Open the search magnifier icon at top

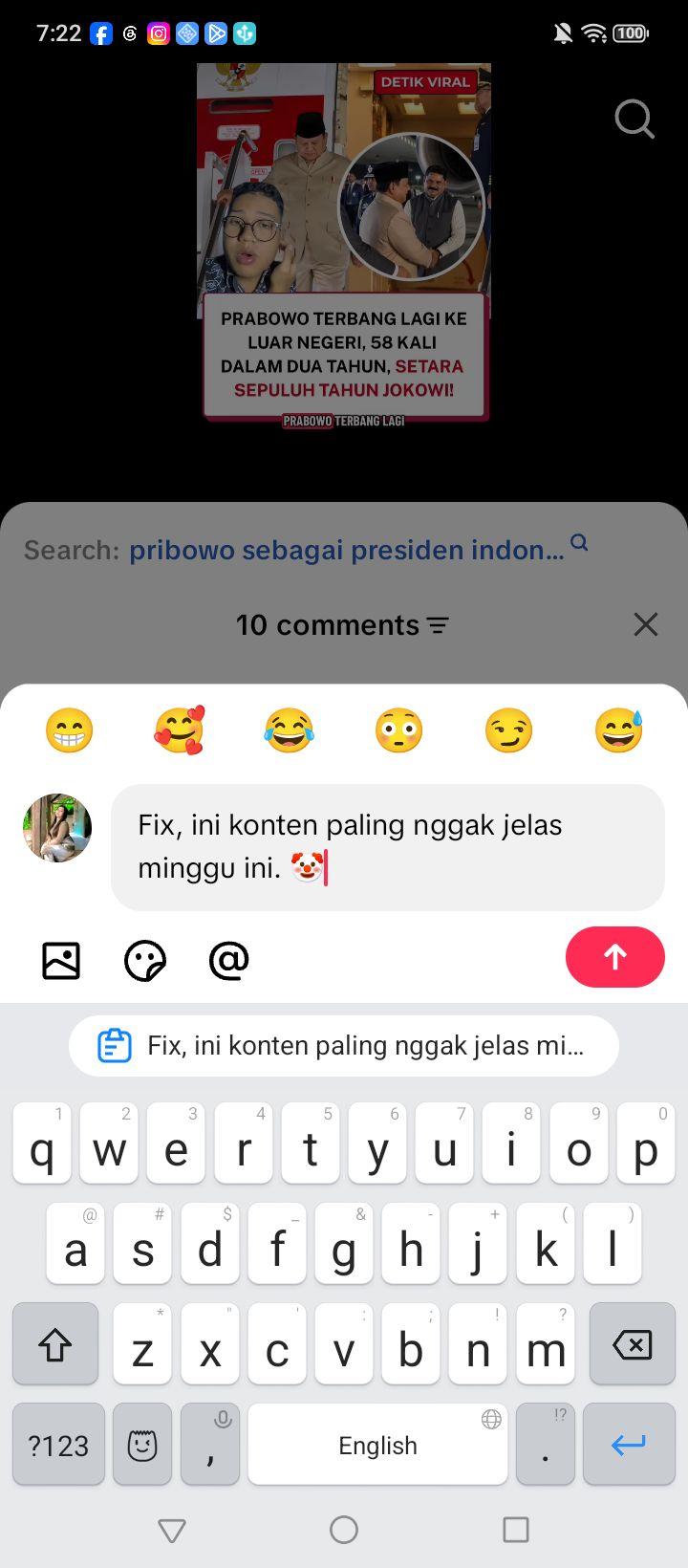[634, 120]
